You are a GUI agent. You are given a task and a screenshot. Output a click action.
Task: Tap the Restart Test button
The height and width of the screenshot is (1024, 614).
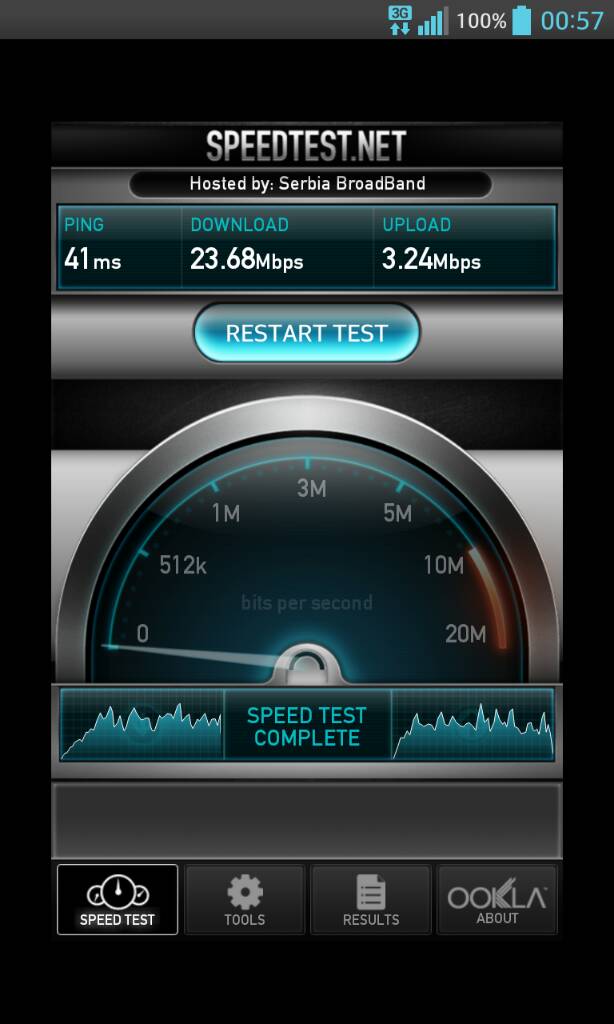coord(306,333)
